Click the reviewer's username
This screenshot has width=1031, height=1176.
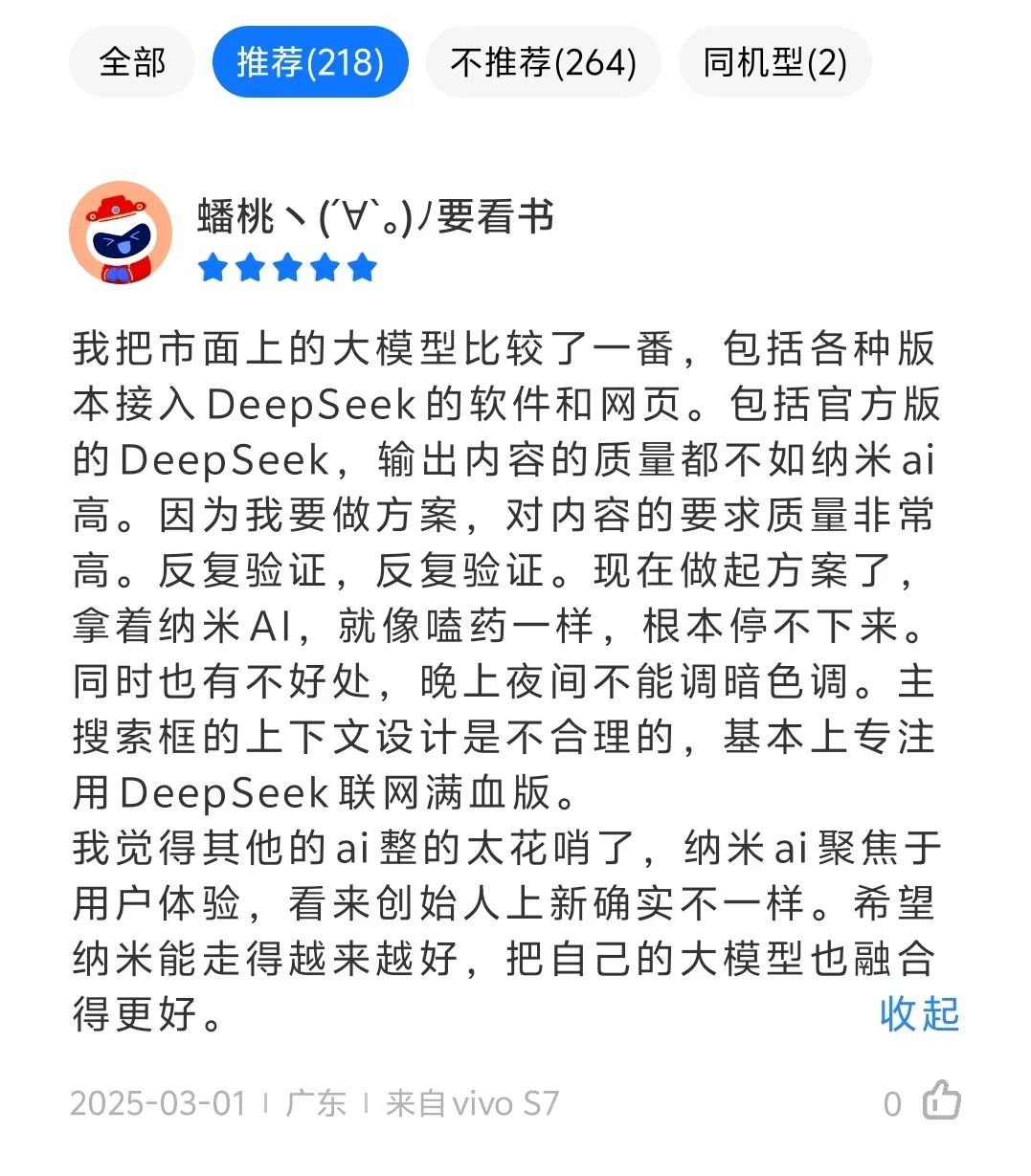(x=373, y=216)
